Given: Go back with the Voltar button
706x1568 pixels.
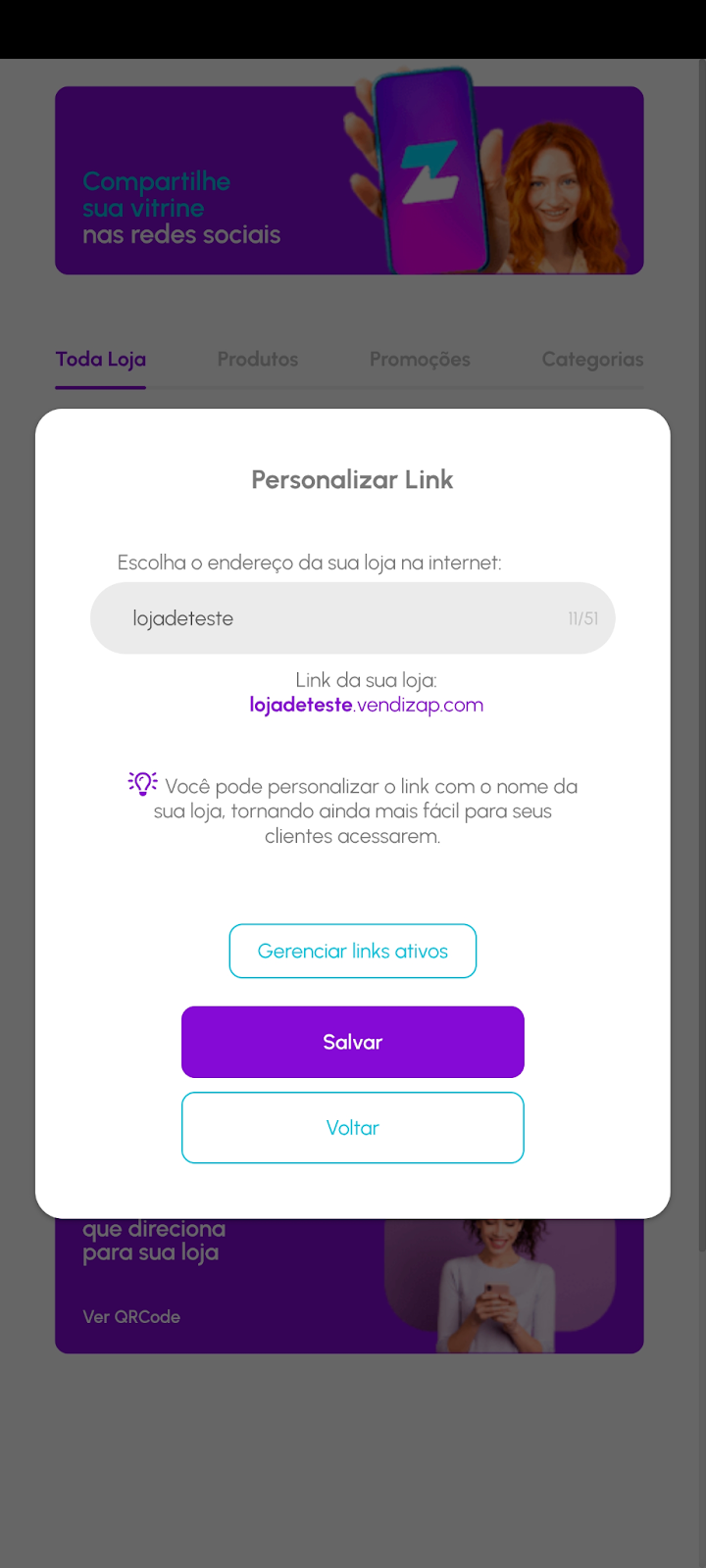Looking at the screenshot, I should click(x=353, y=1128).
